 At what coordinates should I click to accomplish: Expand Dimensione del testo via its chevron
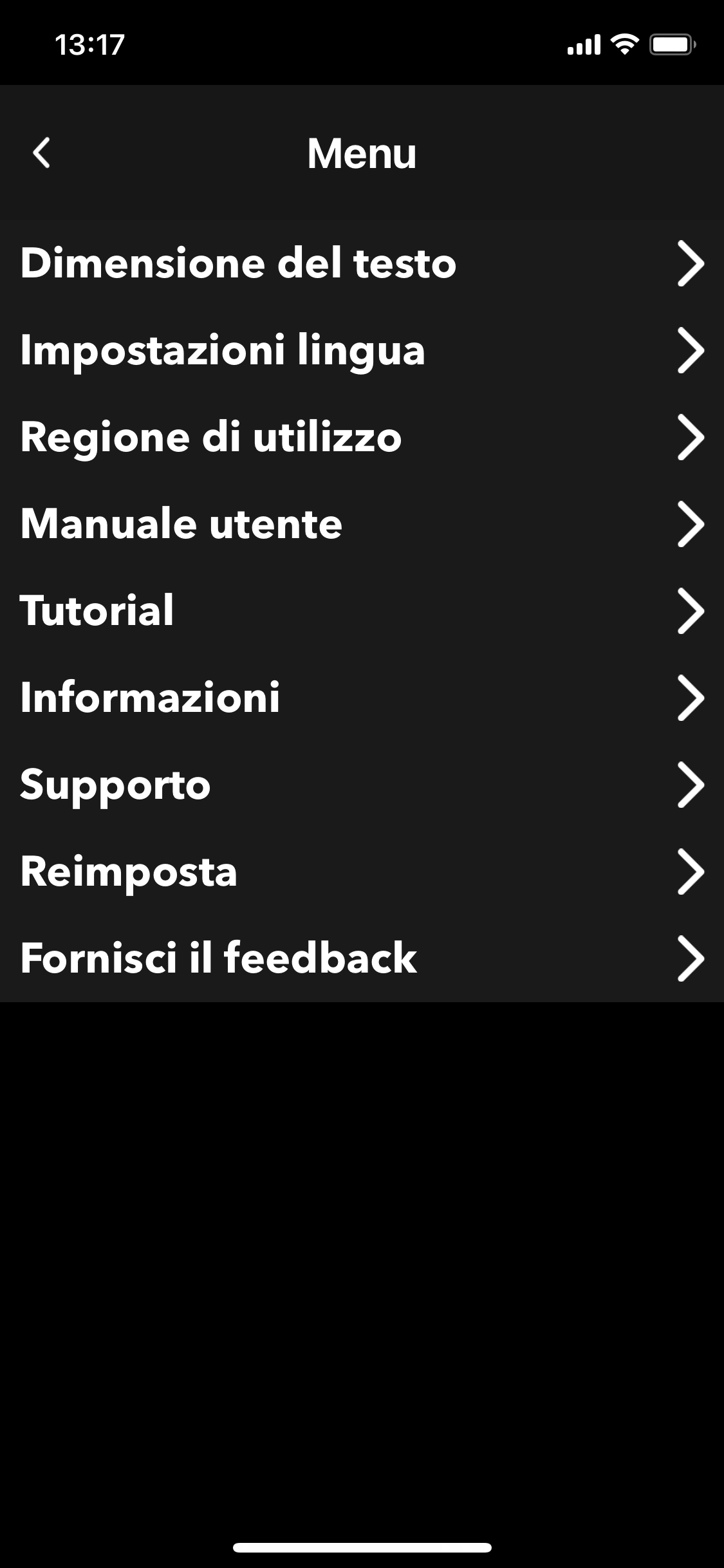click(x=689, y=262)
